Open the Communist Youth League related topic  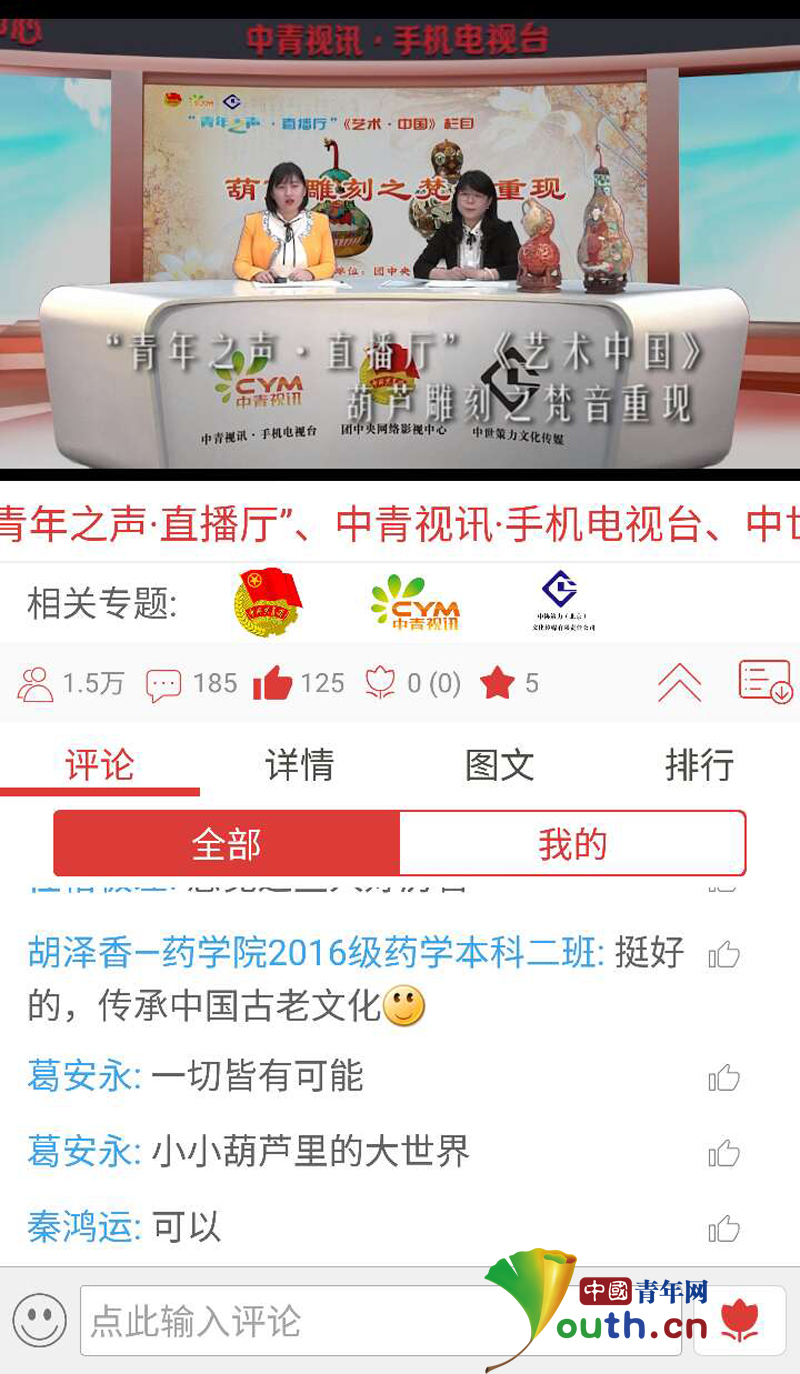(267, 602)
